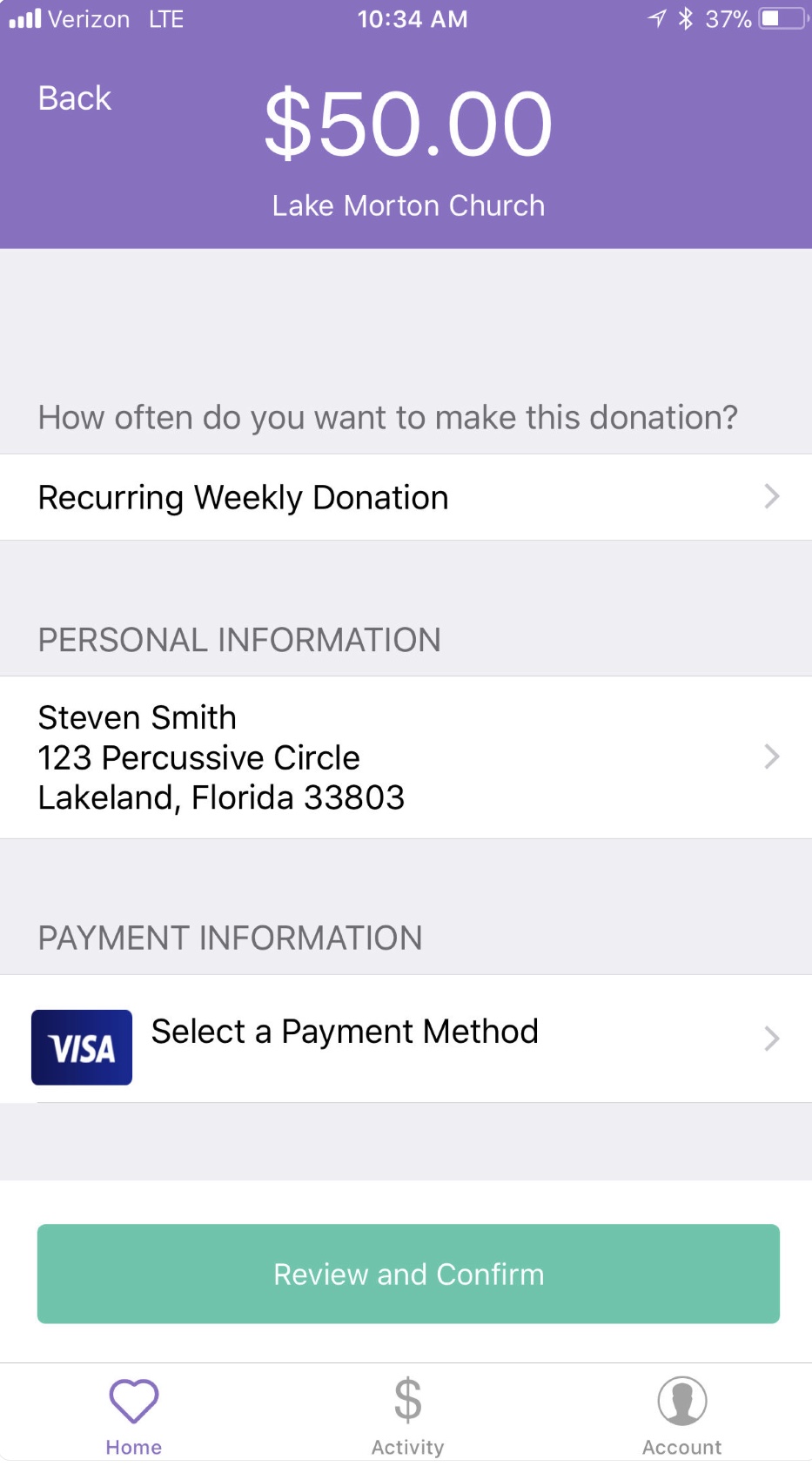Switch to the Home tab
812x1473 pixels.
coord(134,1416)
